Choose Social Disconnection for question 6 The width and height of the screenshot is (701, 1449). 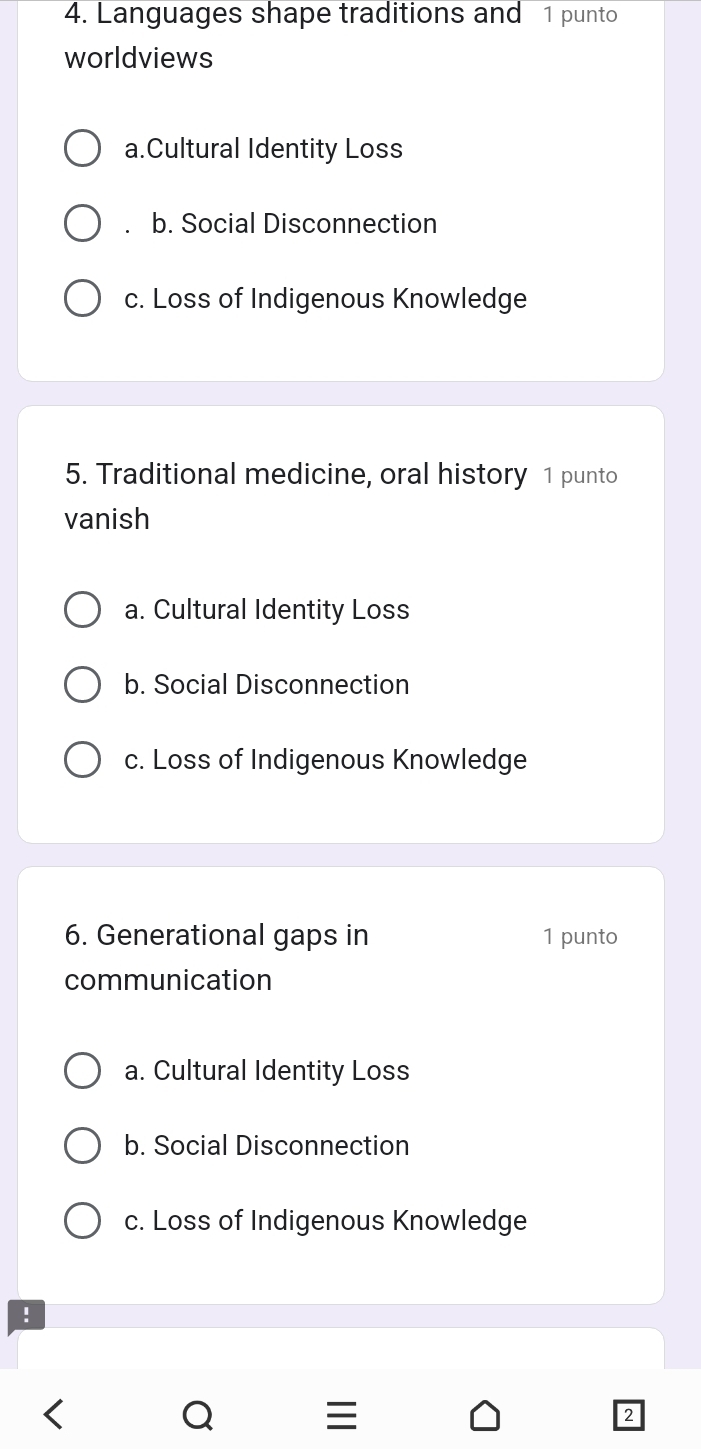pyautogui.click(x=82, y=1146)
